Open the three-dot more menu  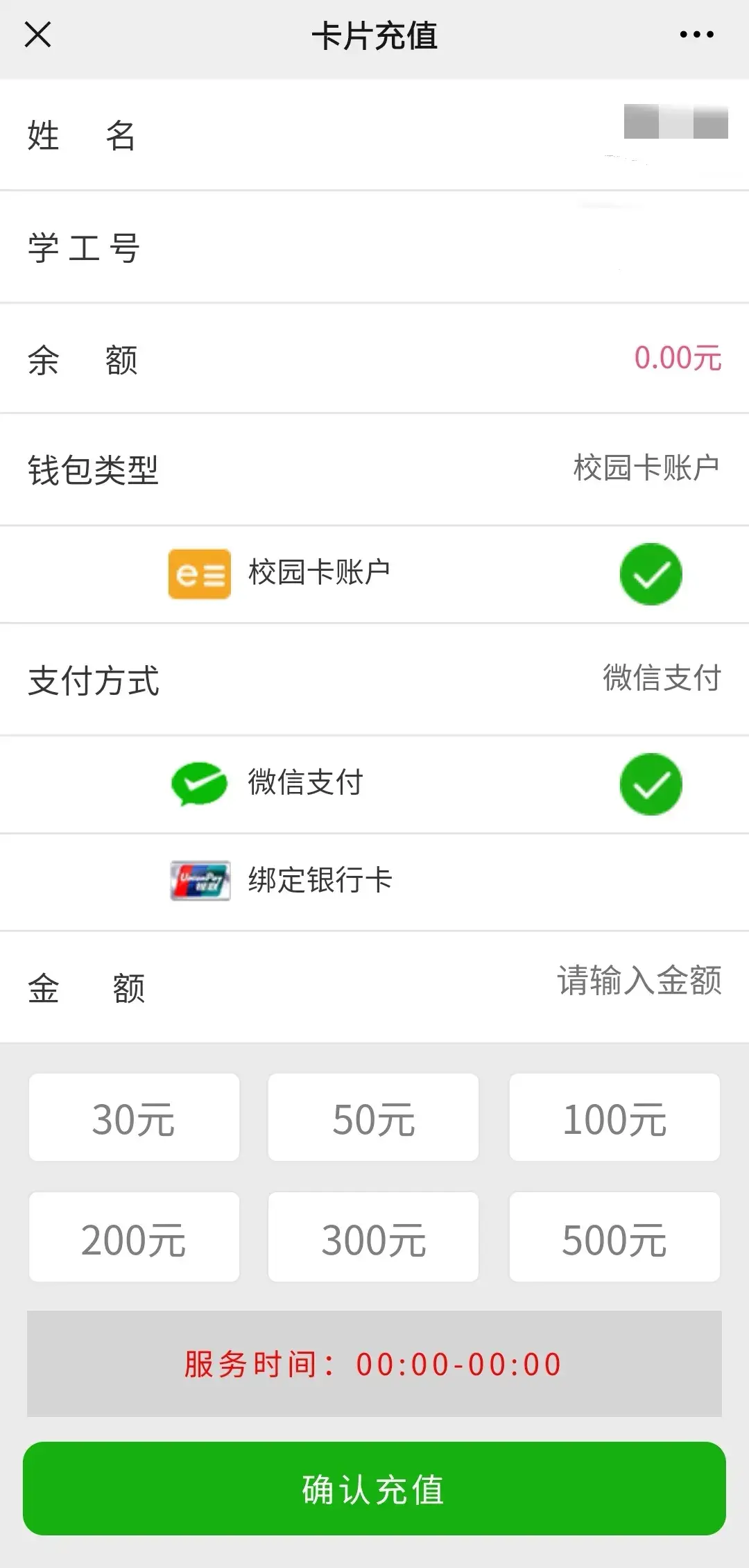[696, 34]
